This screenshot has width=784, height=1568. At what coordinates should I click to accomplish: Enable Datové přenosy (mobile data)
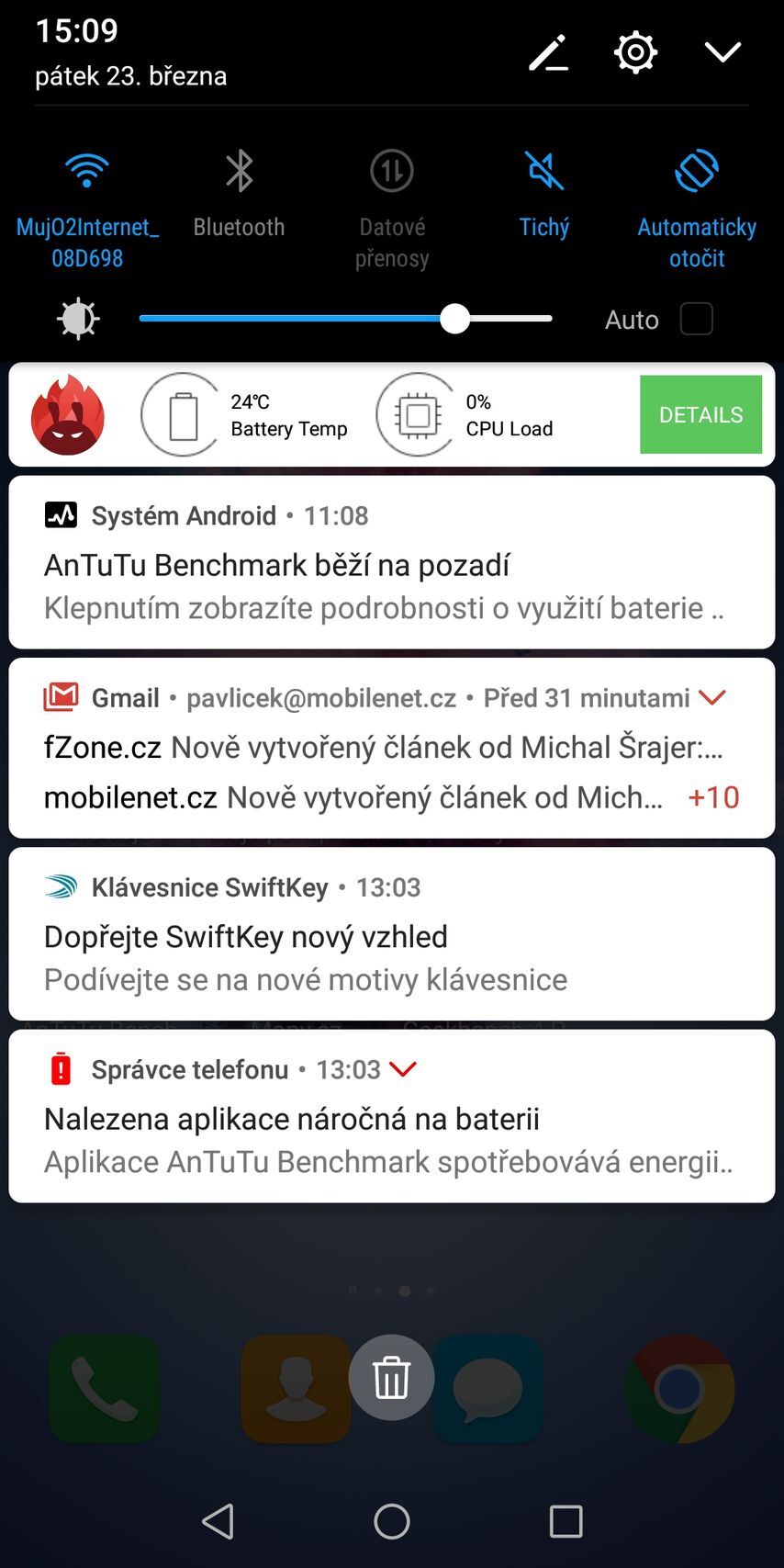(x=391, y=171)
